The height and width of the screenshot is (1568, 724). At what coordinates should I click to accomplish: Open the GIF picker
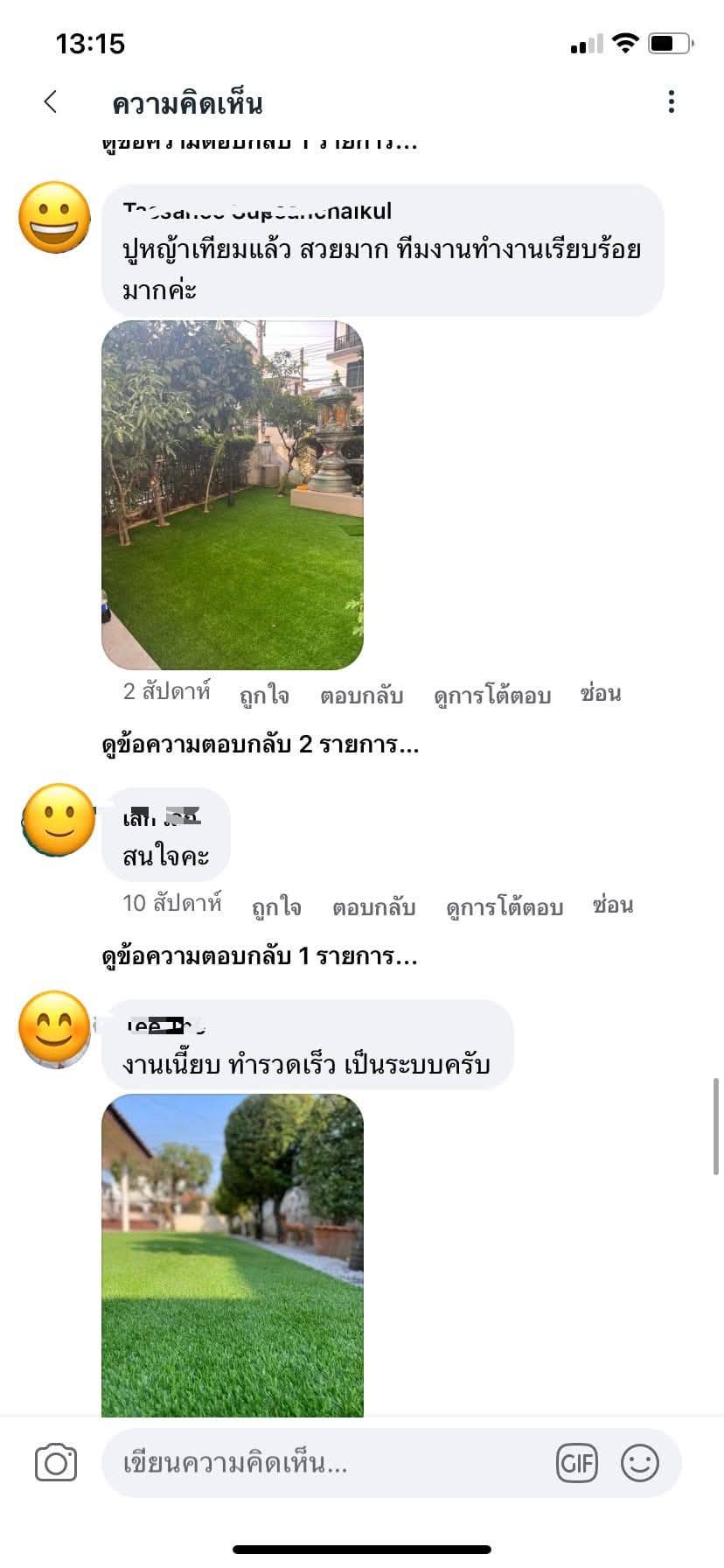[x=577, y=1463]
